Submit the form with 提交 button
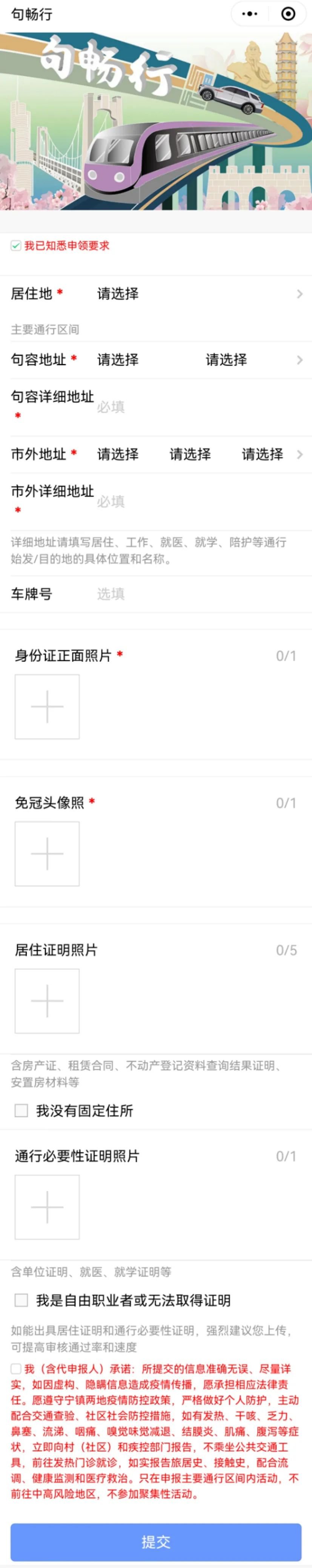 point(156,1542)
